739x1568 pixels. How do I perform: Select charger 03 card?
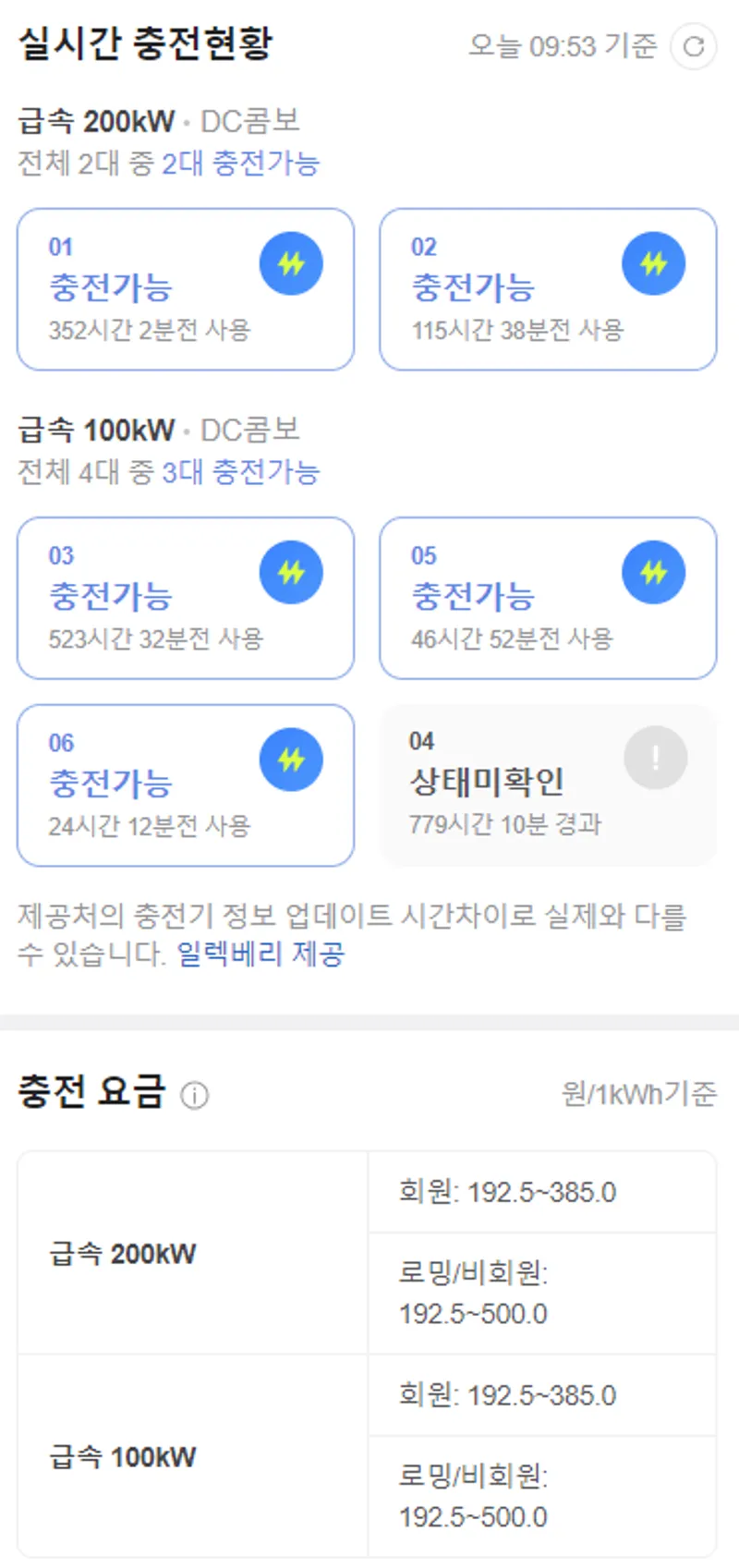[186, 598]
